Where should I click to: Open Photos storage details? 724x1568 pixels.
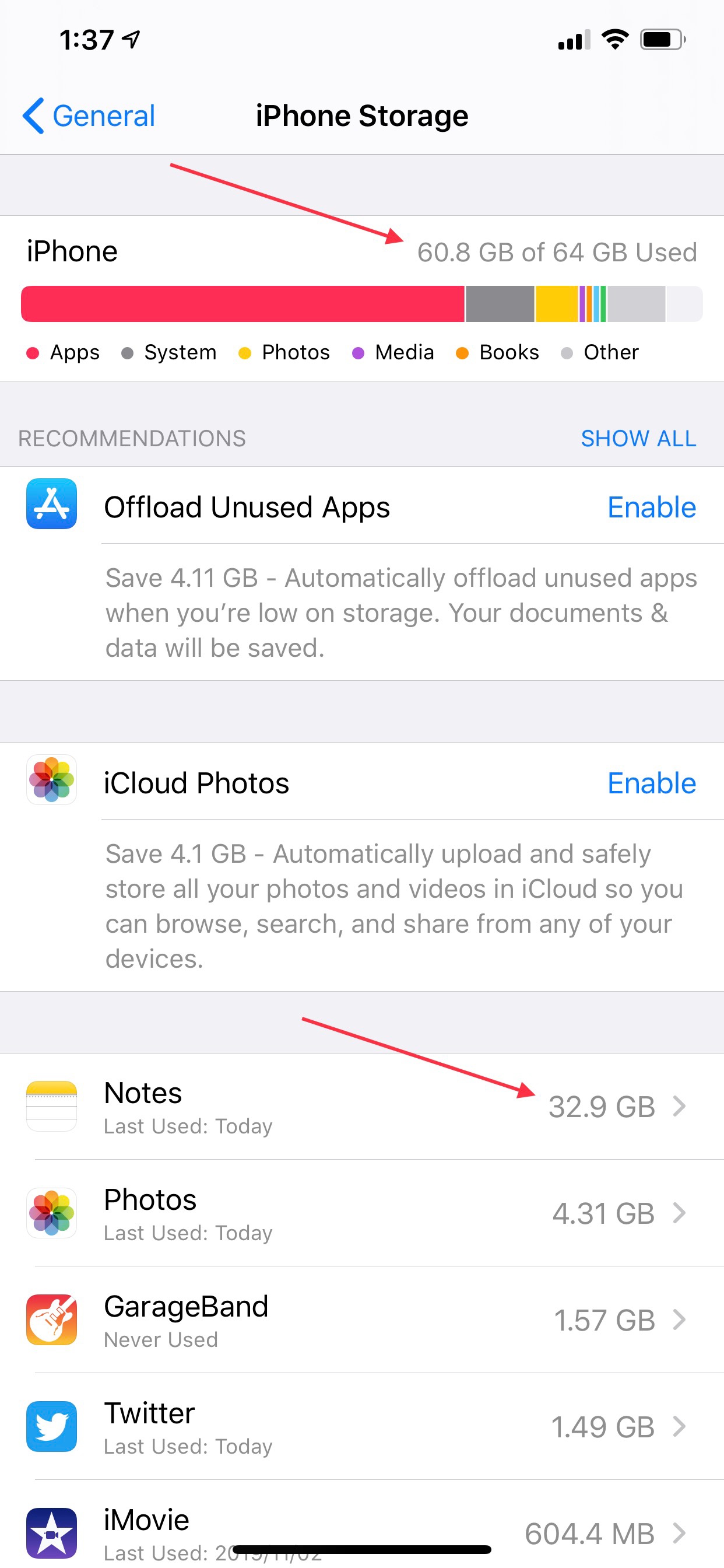362,1213
